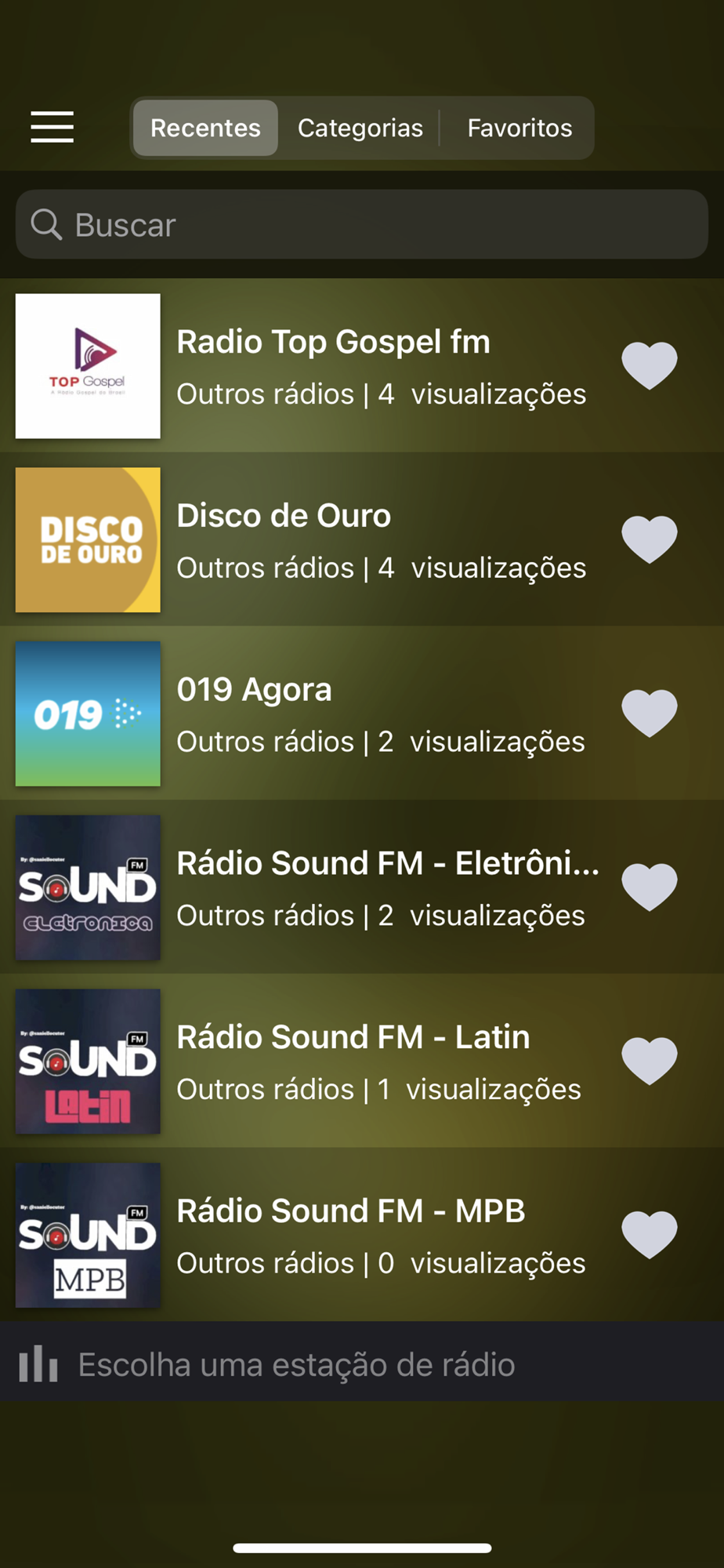
Task: Add Disco de Ouro to favorites
Action: pyautogui.click(x=649, y=539)
